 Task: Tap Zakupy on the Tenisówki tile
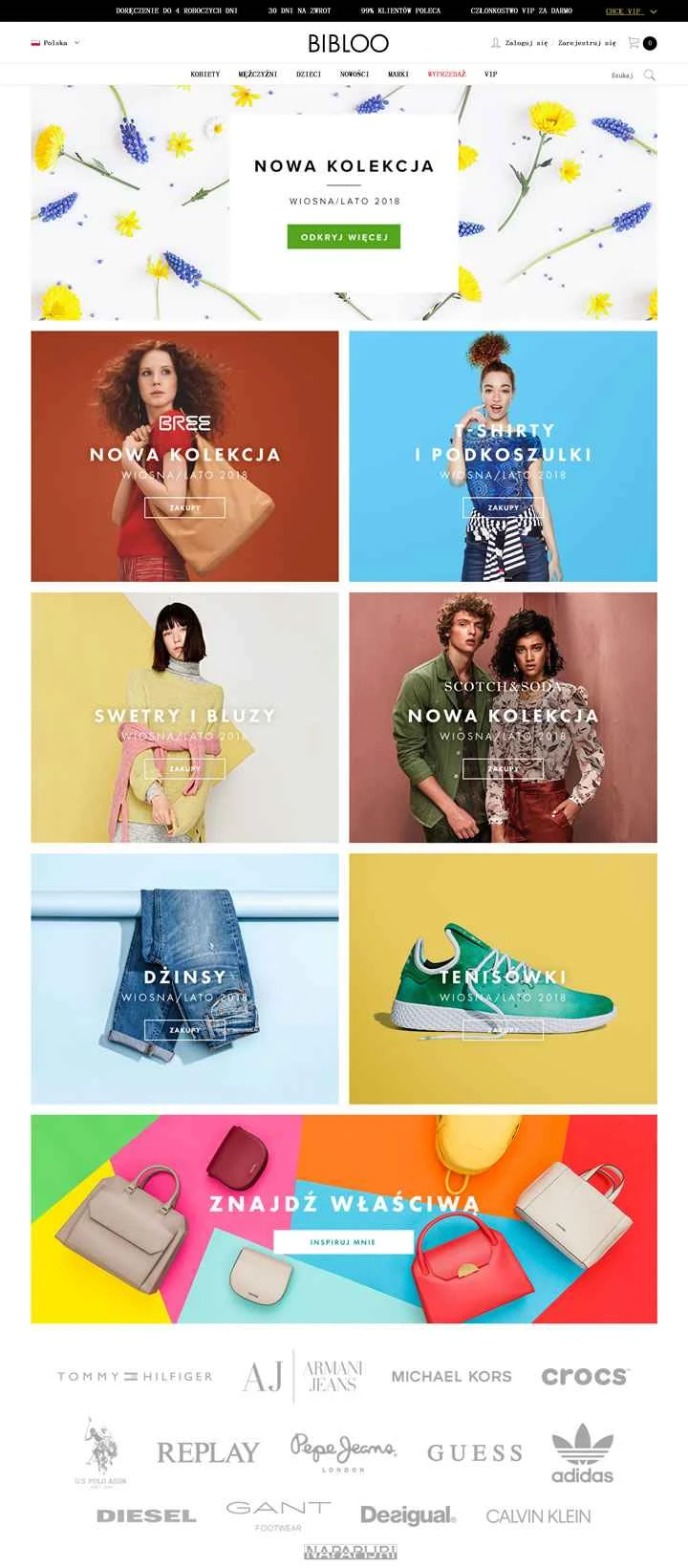[x=503, y=1030]
